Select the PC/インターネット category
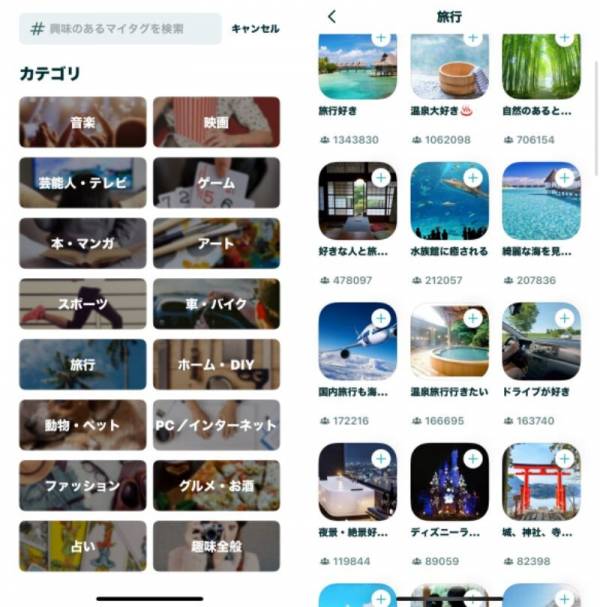600x607 pixels. tap(216, 425)
